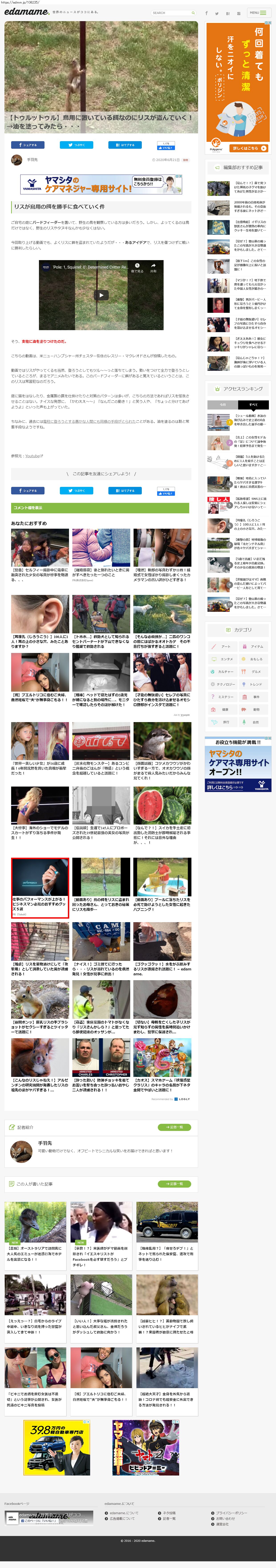Share the article with the blue Facebook button under the headline

27,145
